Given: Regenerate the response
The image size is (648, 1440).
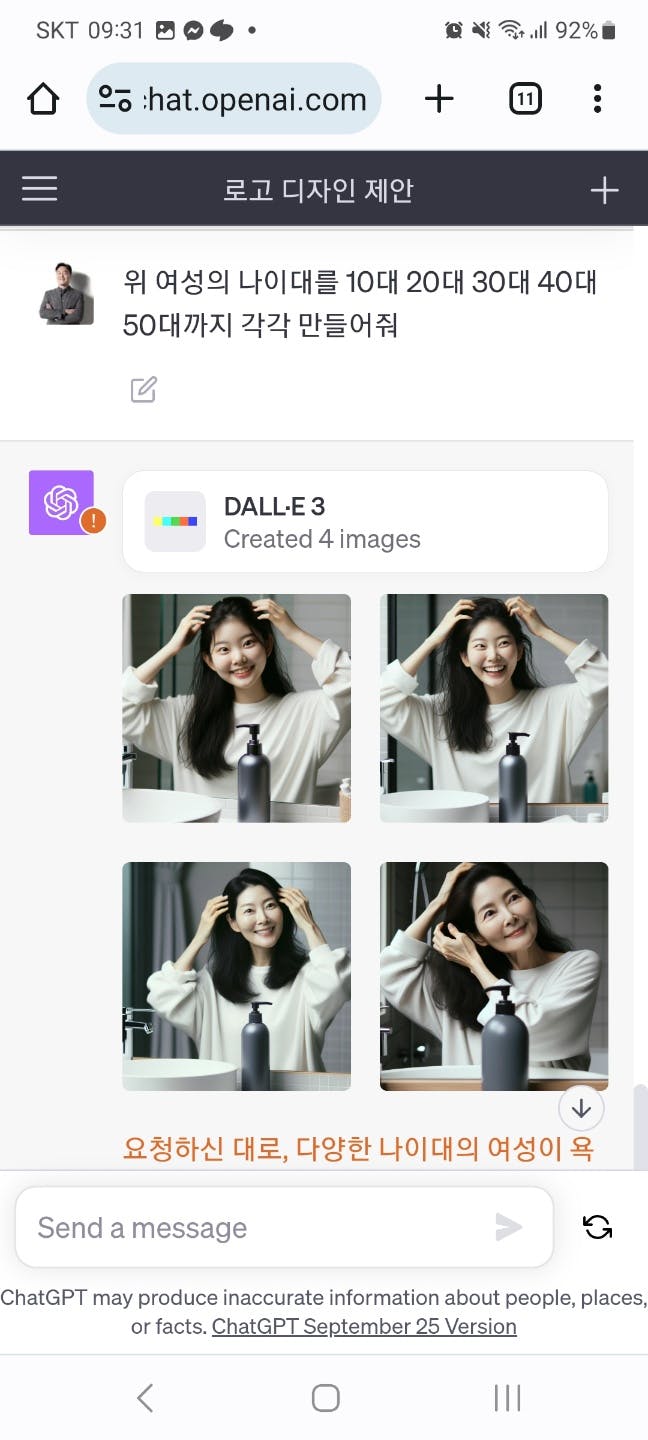Looking at the screenshot, I should [x=598, y=1227].
